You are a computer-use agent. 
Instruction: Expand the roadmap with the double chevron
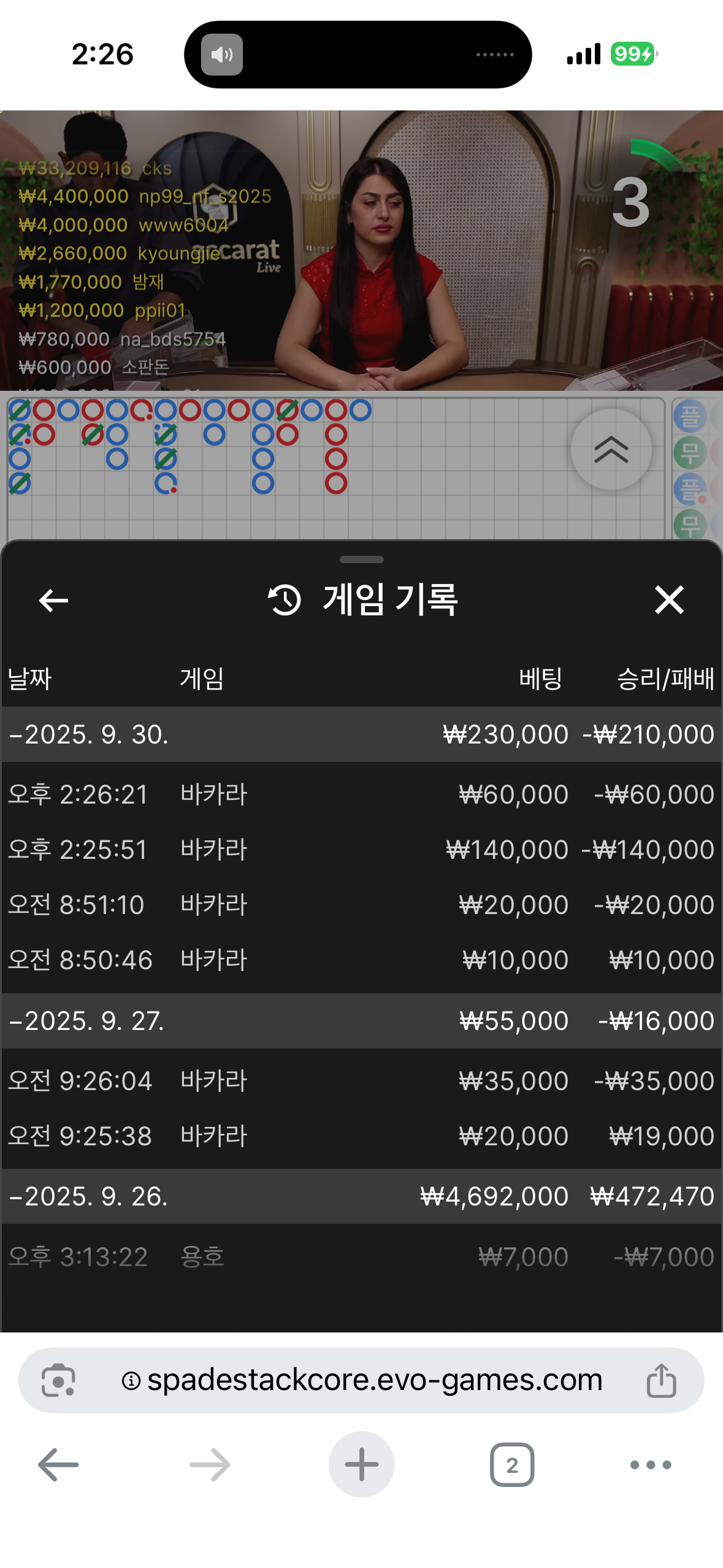[x=611, y=450]
